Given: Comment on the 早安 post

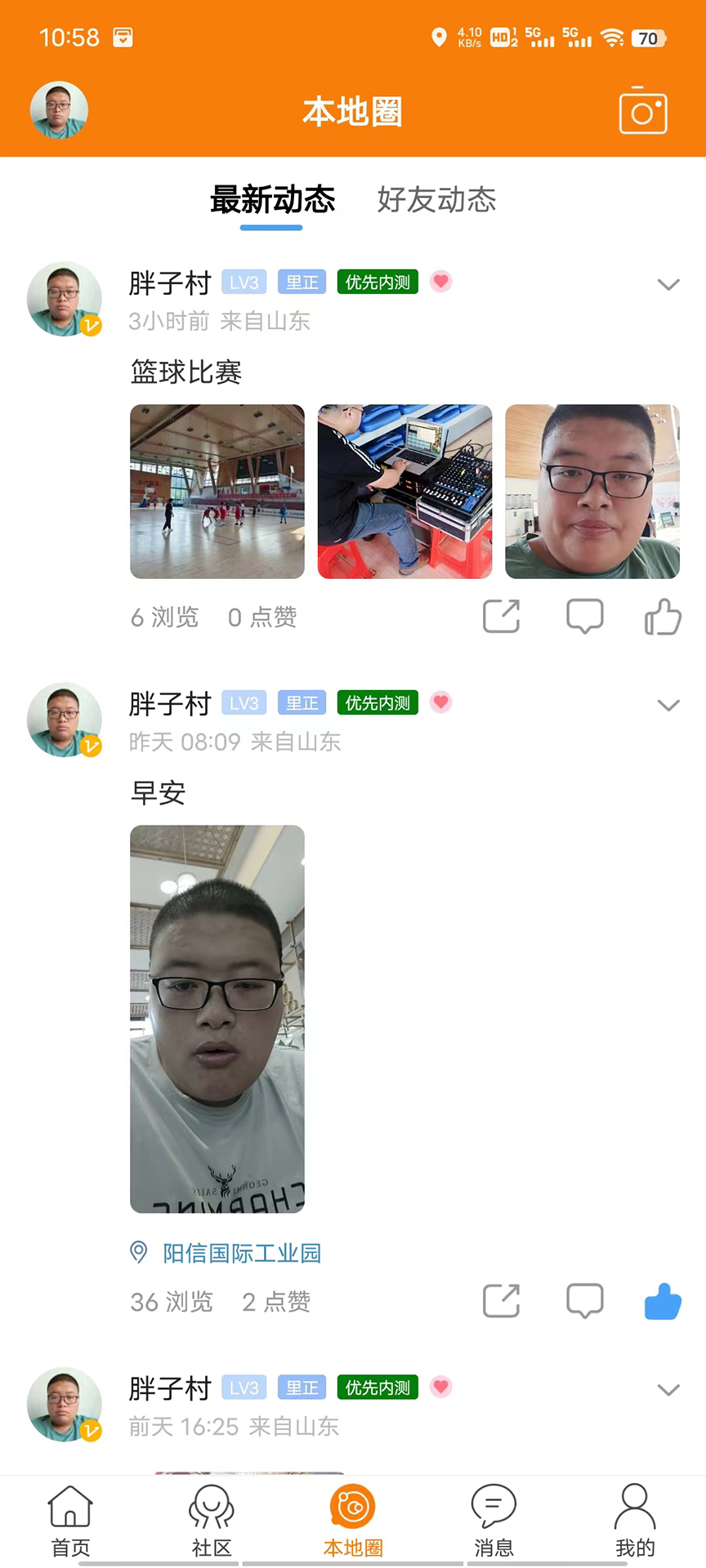Looking at the screenshot, I should click(585, 1301).
